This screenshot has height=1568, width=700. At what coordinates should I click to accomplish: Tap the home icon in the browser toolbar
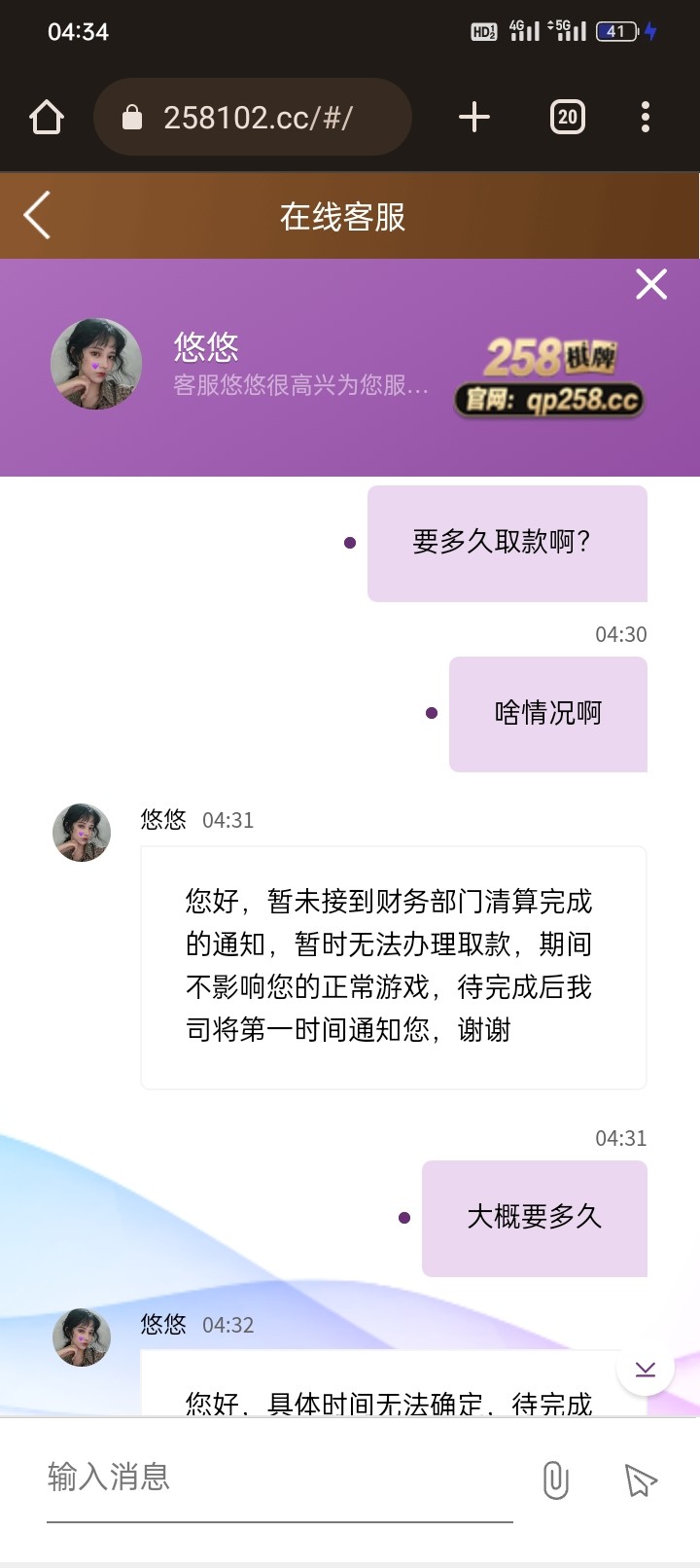pyautogui.click(x=46, y=116)
